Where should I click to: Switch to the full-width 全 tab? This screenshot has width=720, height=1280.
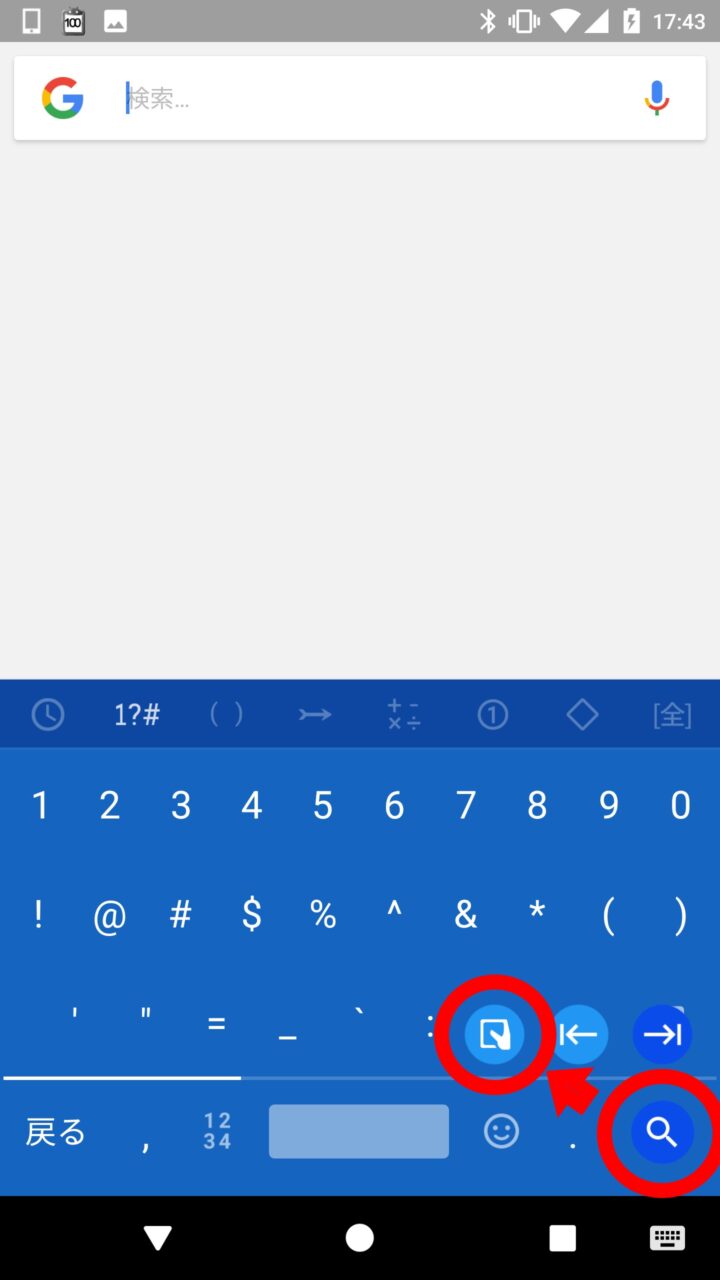tap(672, 714)
